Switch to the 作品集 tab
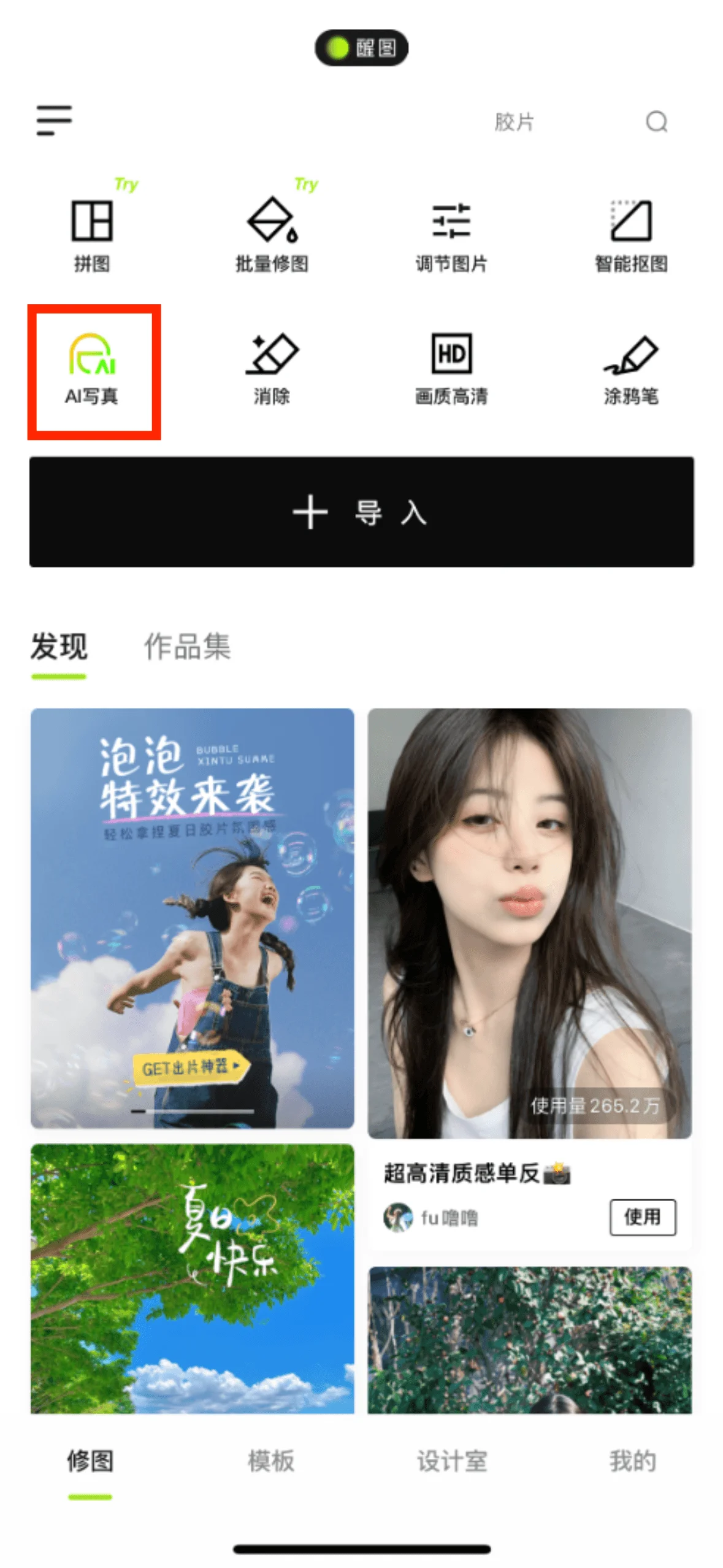The height and width of the screenshot is (1568, 723). [x=187, y=646]
